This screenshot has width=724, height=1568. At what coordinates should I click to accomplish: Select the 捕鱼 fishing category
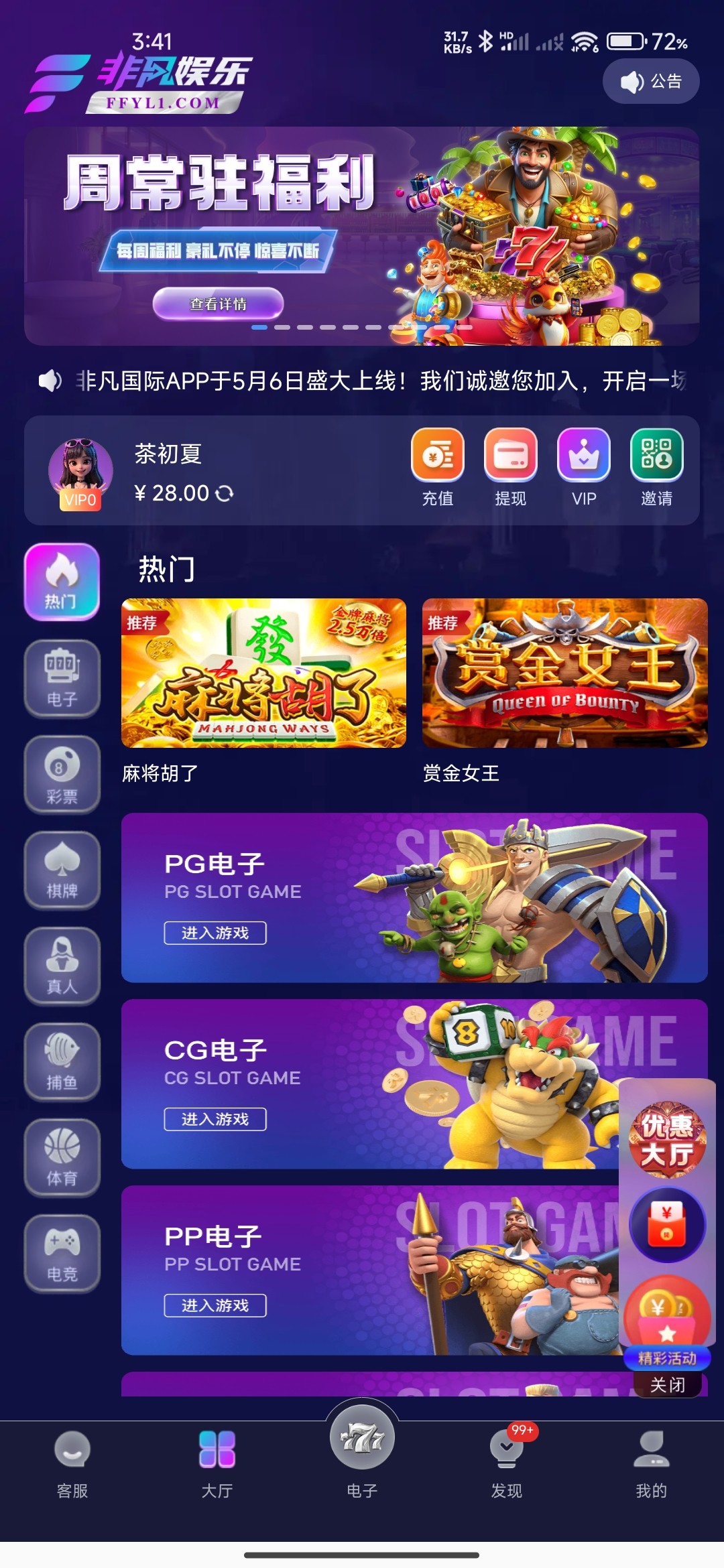click(x=62, y=1061)
